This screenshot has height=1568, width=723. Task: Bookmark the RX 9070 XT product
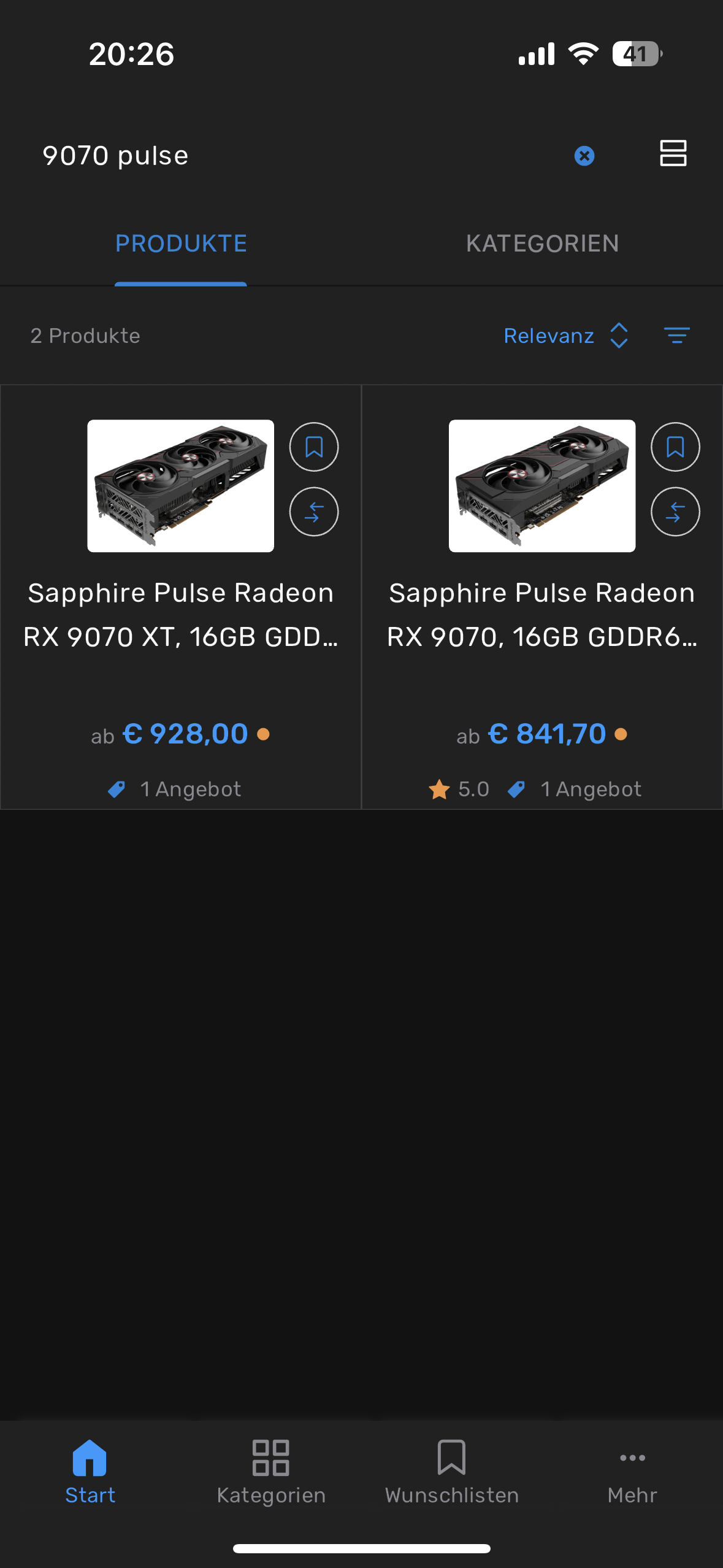click(x=313, y=448)
